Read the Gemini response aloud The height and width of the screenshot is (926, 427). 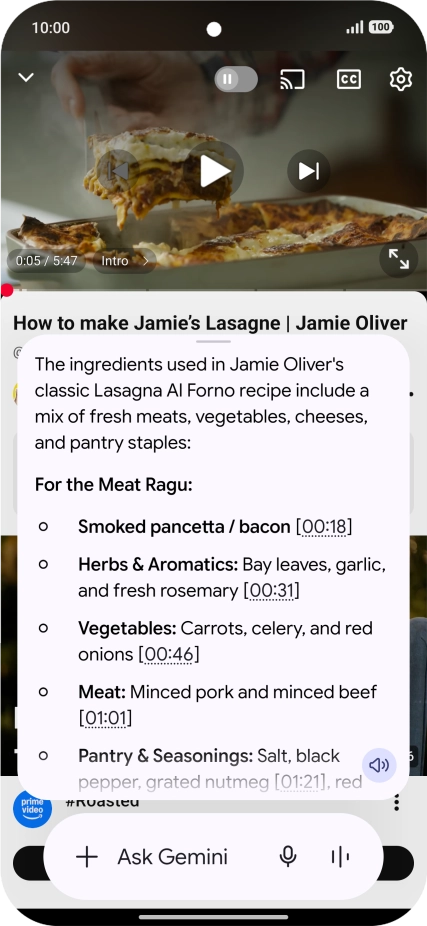pyautogui.click(x=379, y=765)
